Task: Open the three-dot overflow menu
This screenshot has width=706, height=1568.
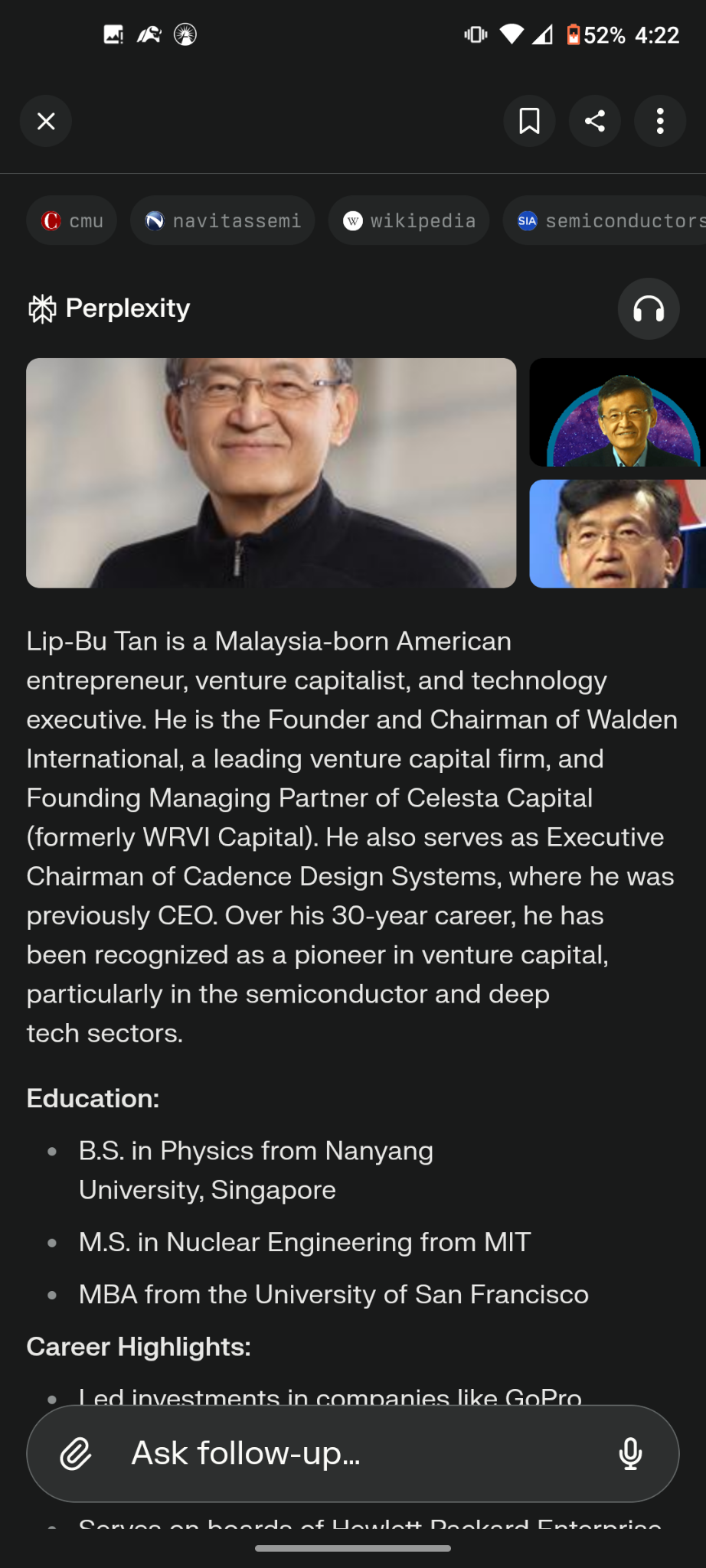Action: click(x=660, y=121)
